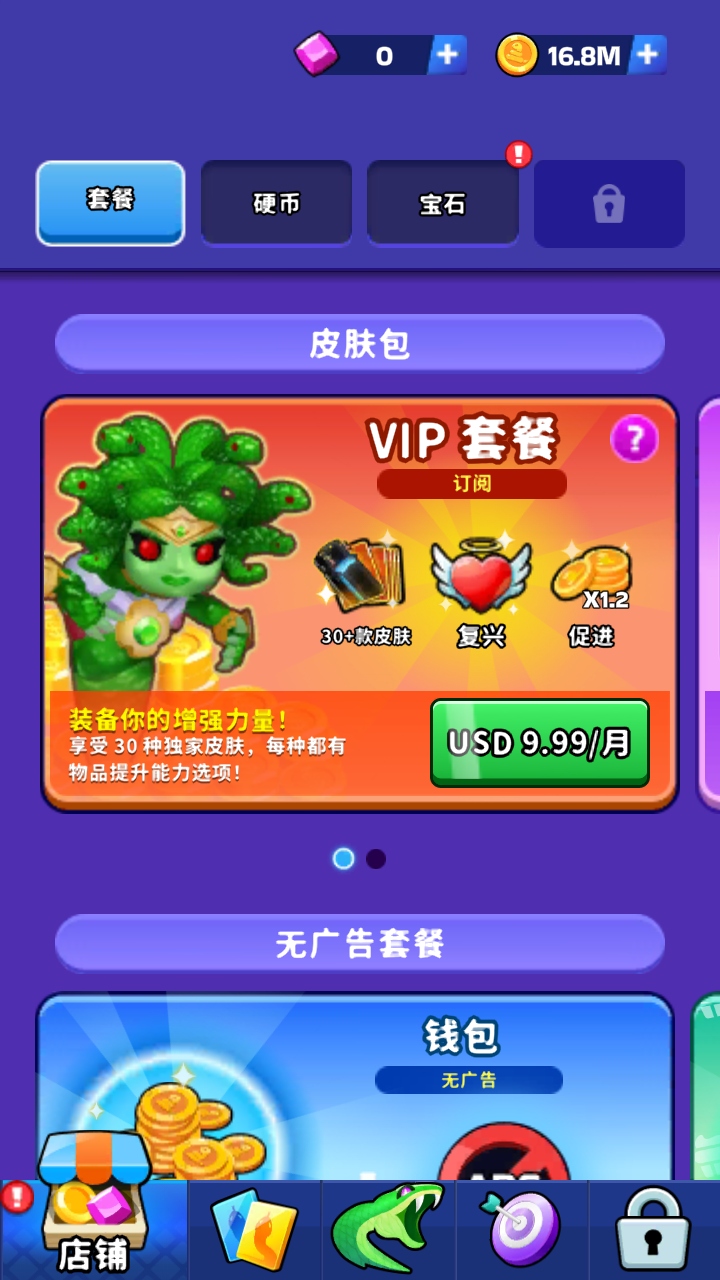Screen dimensions: 720x1280
Task: Subscribe for USD 9.99/月
Action: click(x=540, y=743)
